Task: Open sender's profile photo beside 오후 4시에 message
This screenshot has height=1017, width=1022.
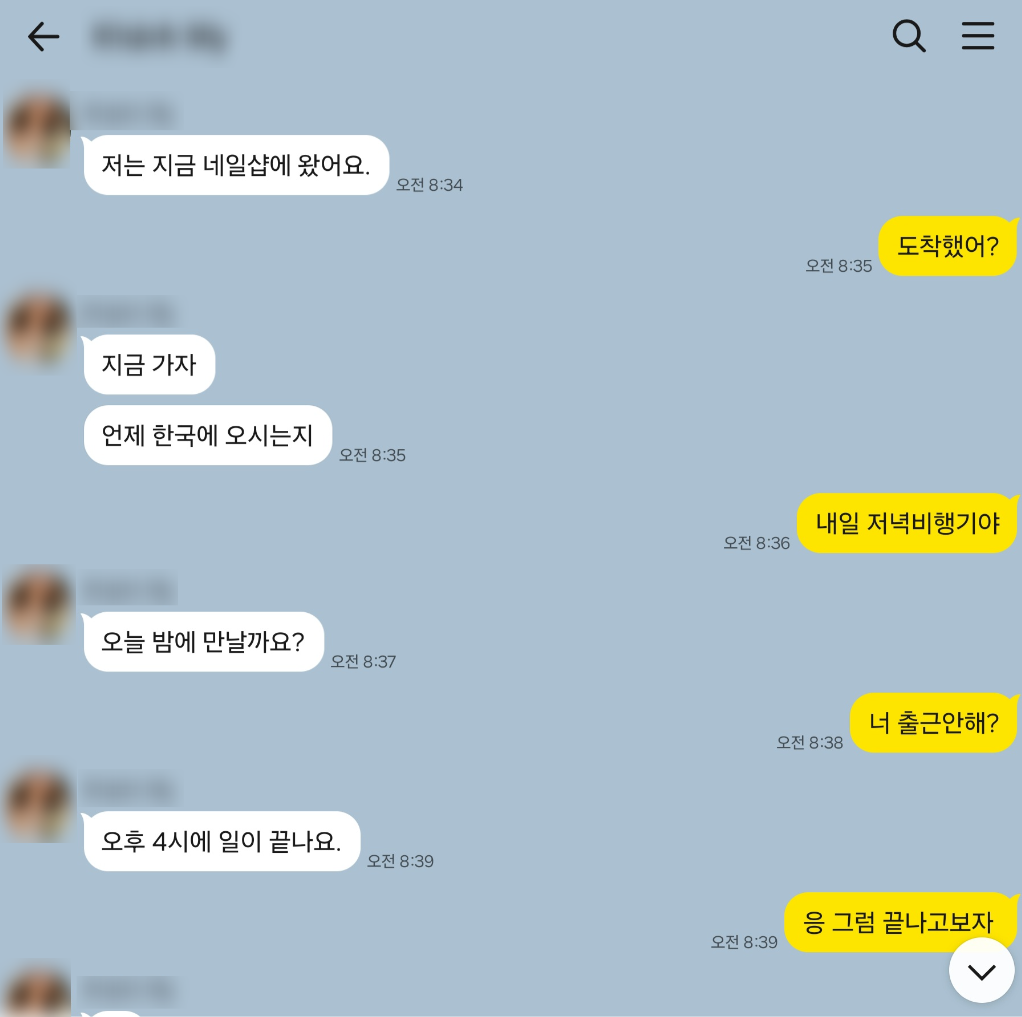Action: (38, 805)
